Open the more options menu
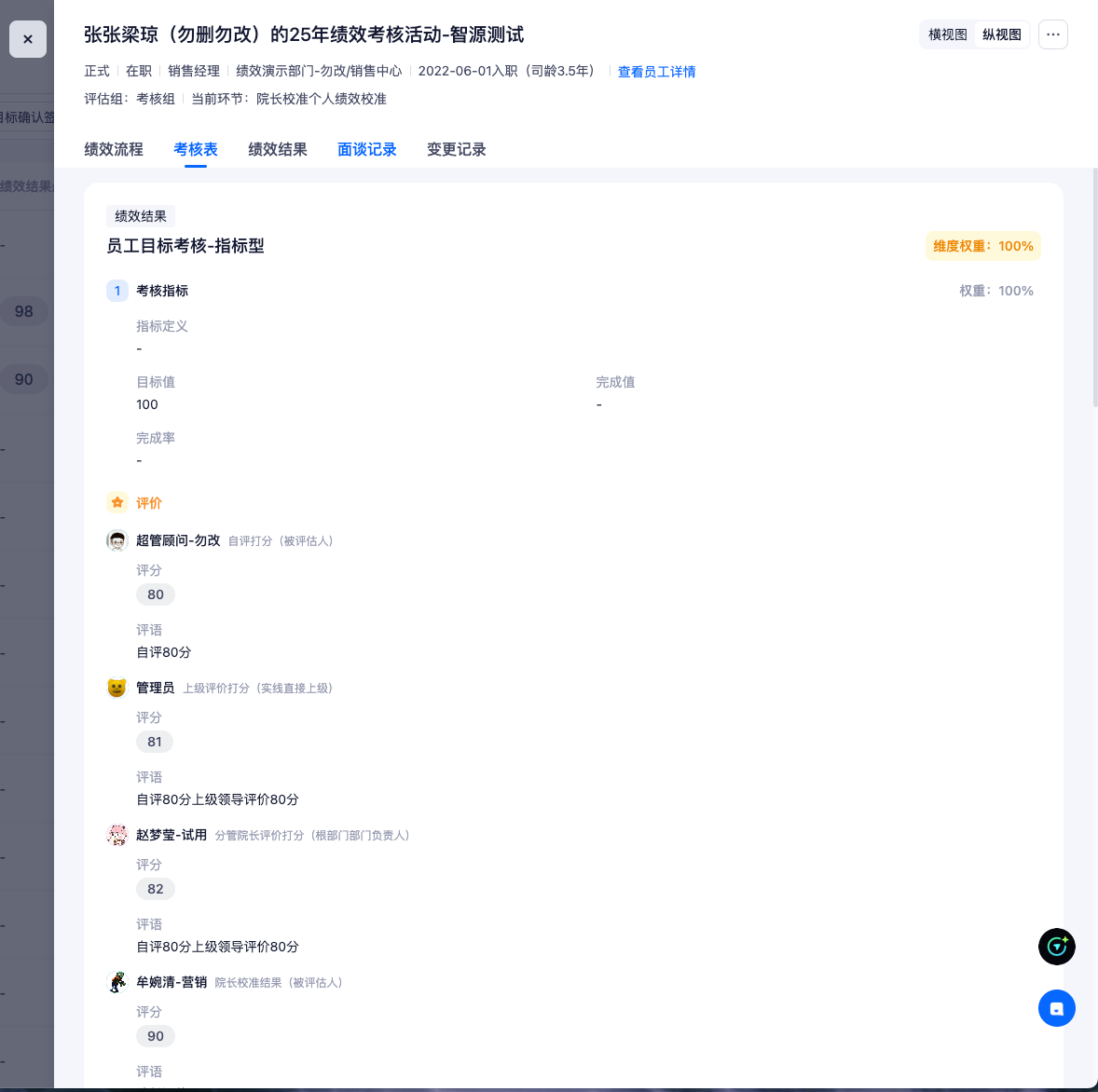 click(x=1053, y=34)
